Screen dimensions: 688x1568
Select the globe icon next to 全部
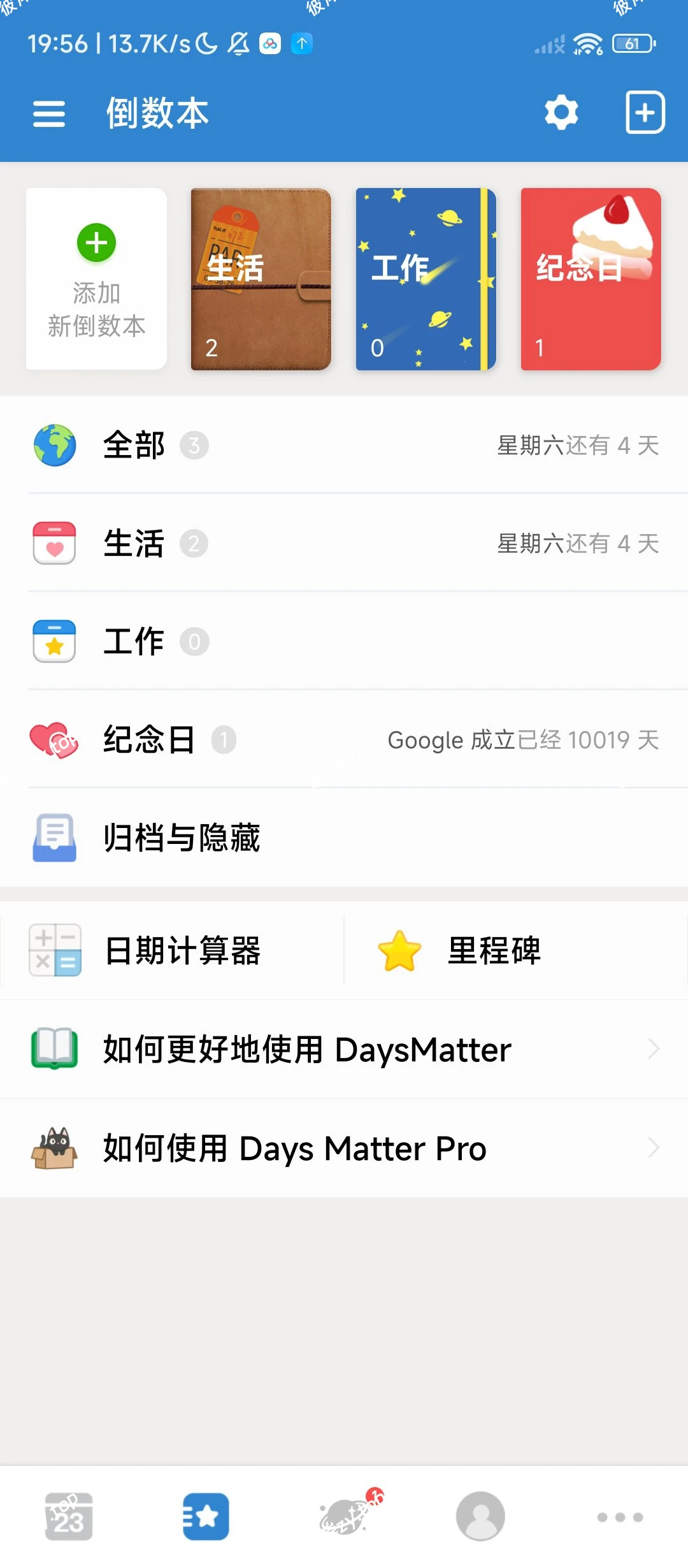(x=55, y=446)
